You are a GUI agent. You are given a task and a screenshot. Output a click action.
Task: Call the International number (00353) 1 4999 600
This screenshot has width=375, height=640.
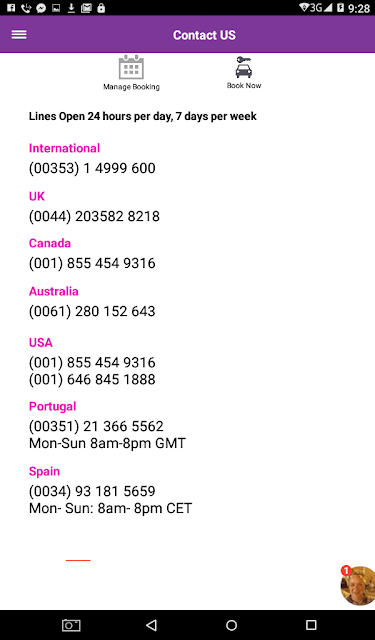92,168
